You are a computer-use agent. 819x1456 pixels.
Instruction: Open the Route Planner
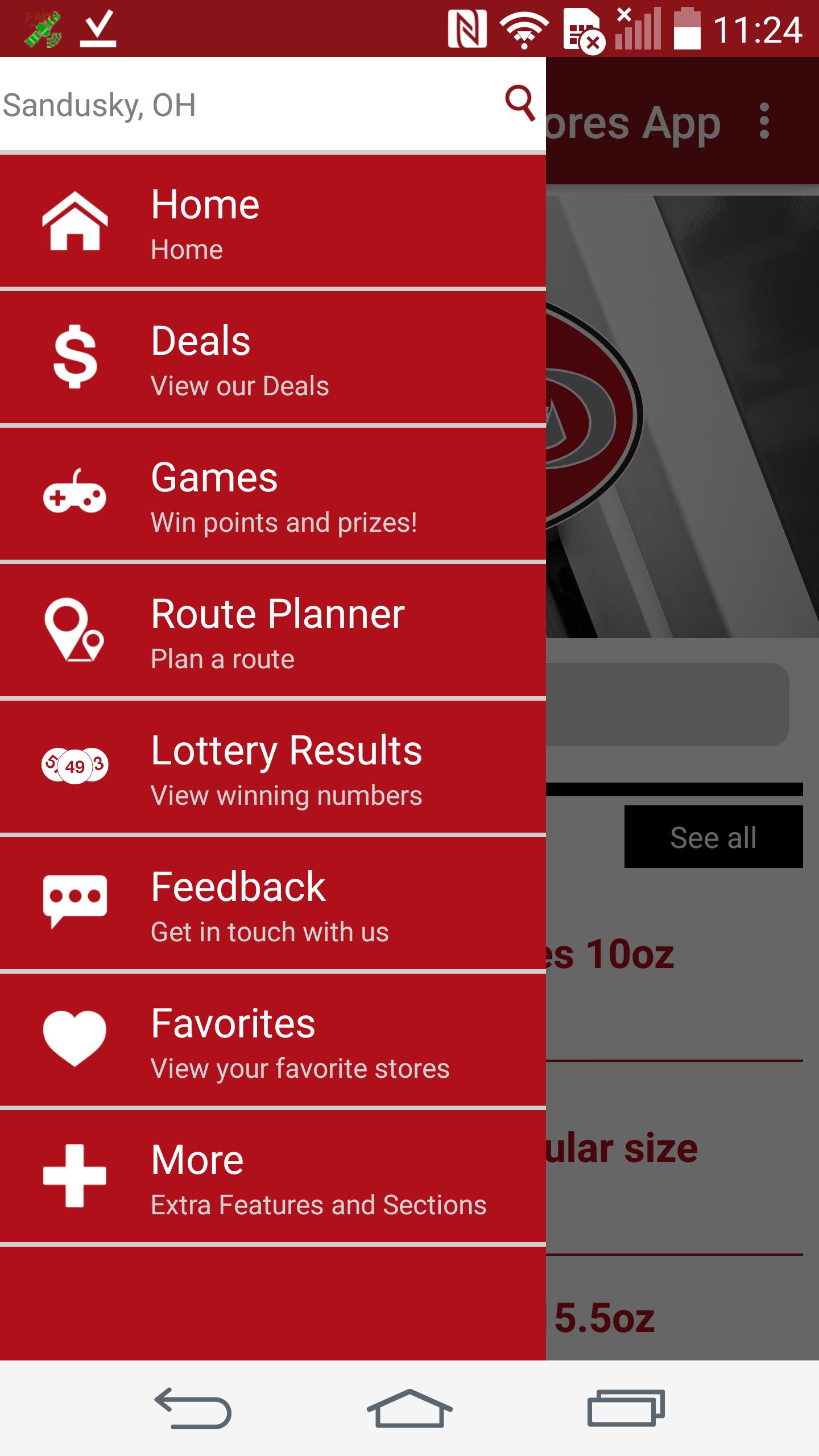[x=273, y=631]
